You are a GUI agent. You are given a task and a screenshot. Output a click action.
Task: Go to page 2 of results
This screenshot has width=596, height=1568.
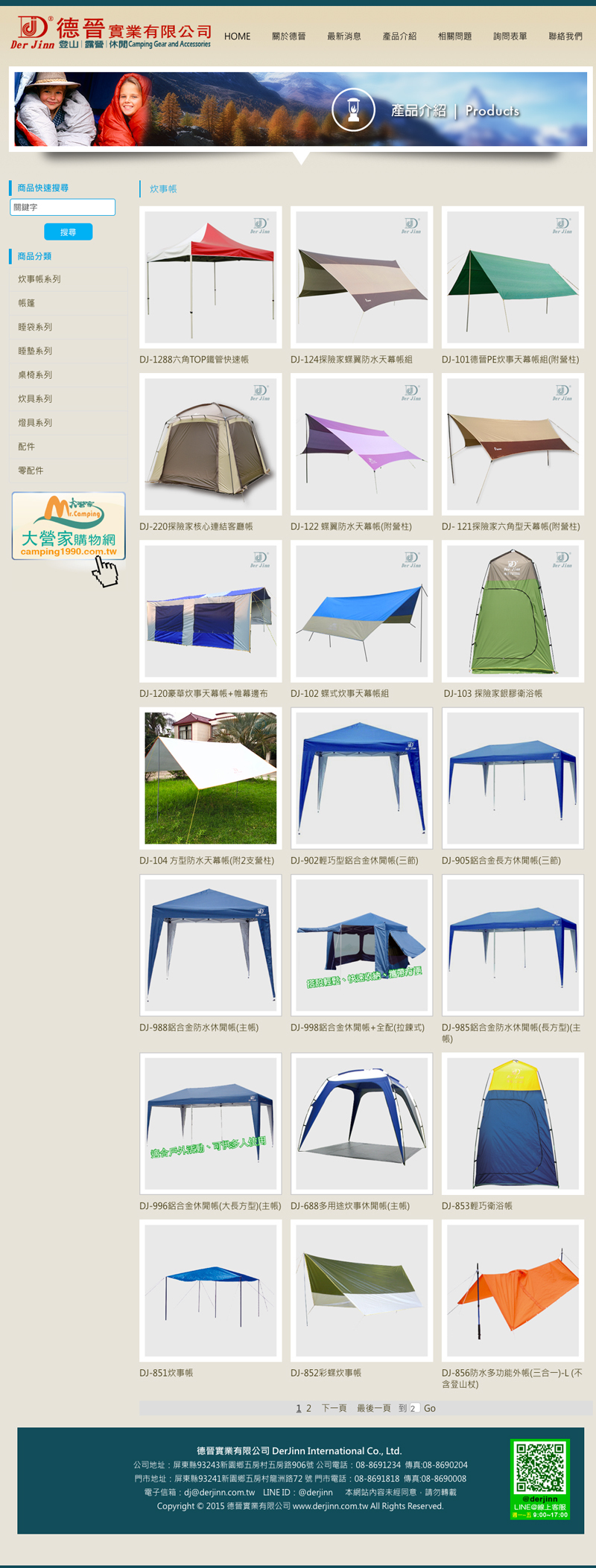coord(308,1408)
